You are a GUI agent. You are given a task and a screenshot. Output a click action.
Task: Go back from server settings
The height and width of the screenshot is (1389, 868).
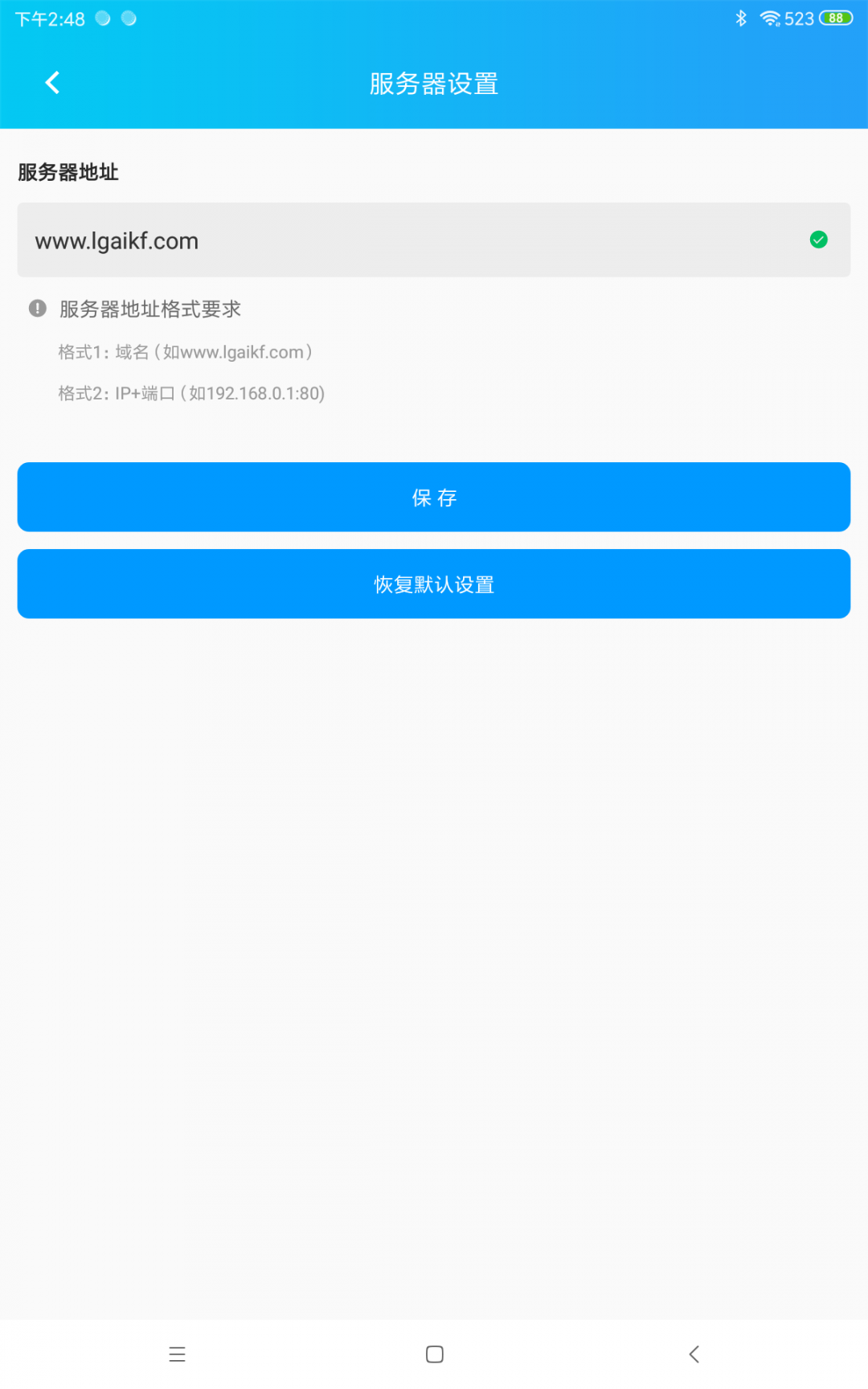tap(52, 83)
